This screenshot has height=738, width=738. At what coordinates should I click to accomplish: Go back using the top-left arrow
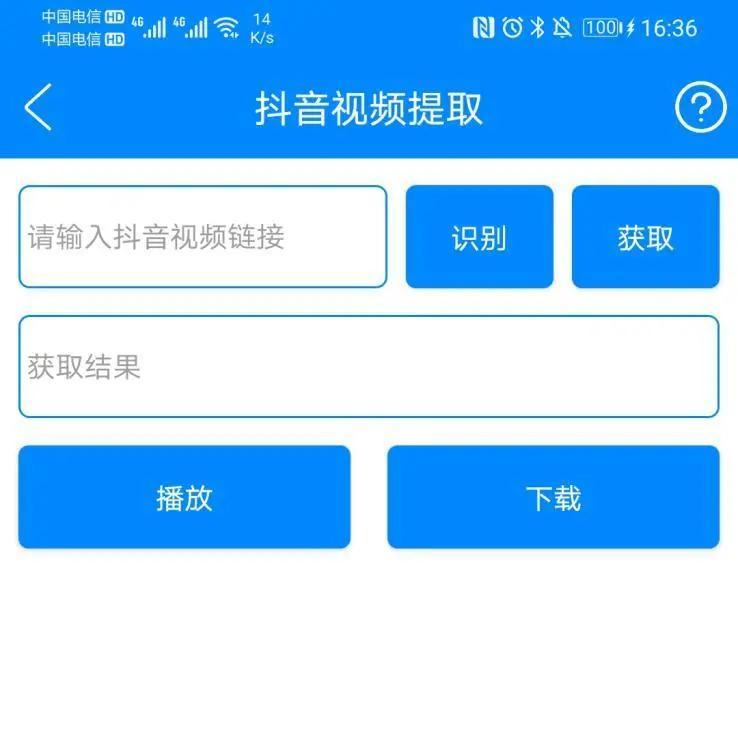click(x=38, y=107)
